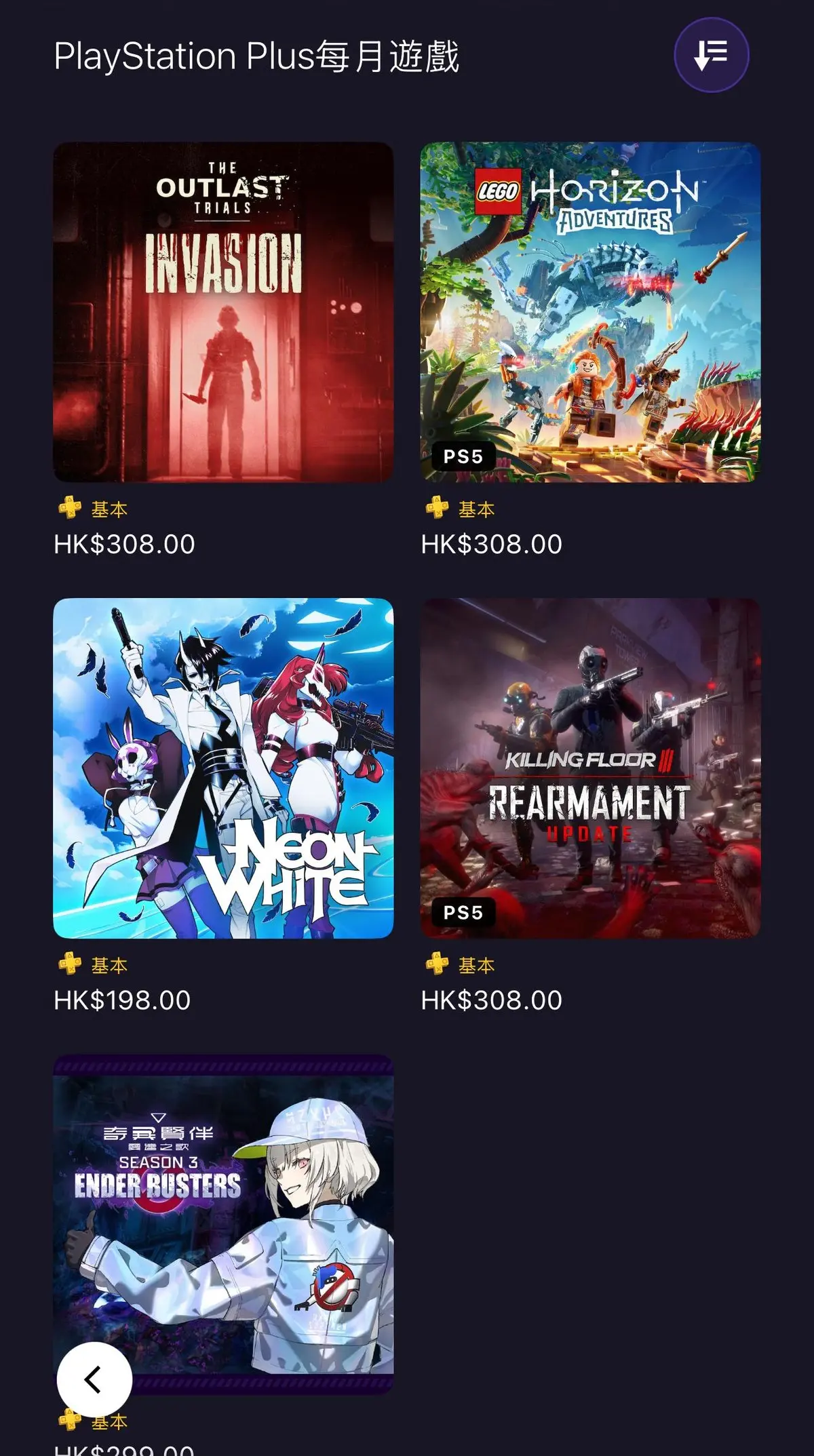
Task: Open Killing Floor III Rearmament Update
Action: pos(590,768)
